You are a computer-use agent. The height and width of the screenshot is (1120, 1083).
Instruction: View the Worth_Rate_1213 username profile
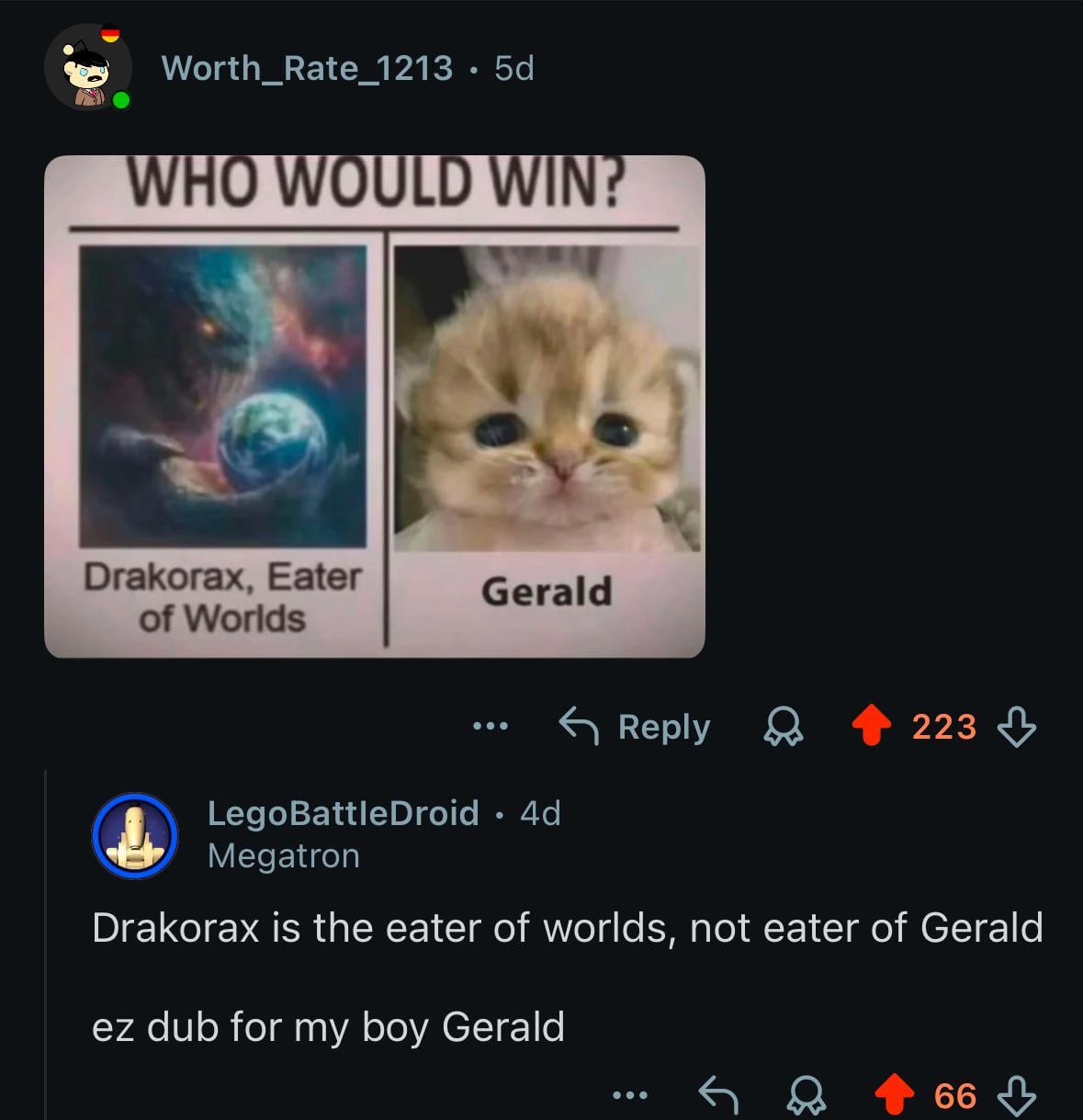click(x=307, y=68)
